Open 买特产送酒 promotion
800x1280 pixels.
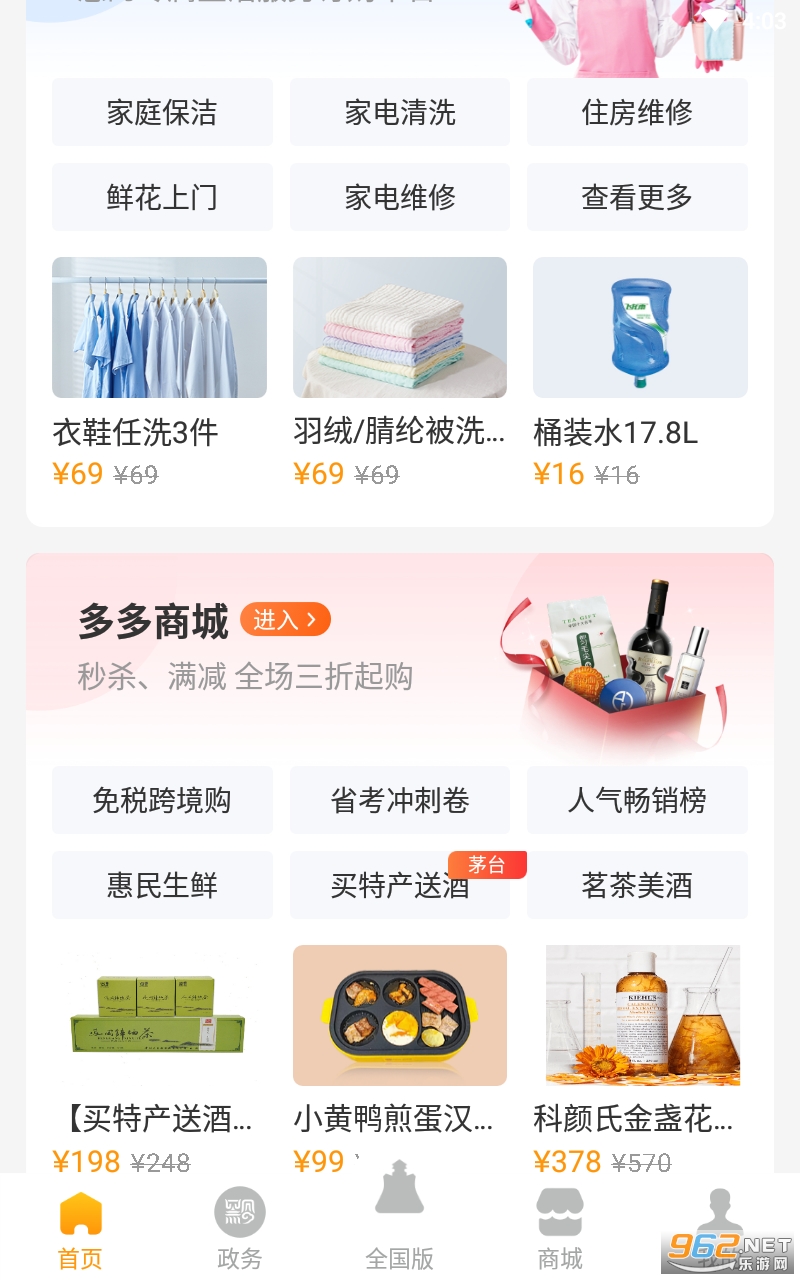pyautogui.click(x=399, y=885)
